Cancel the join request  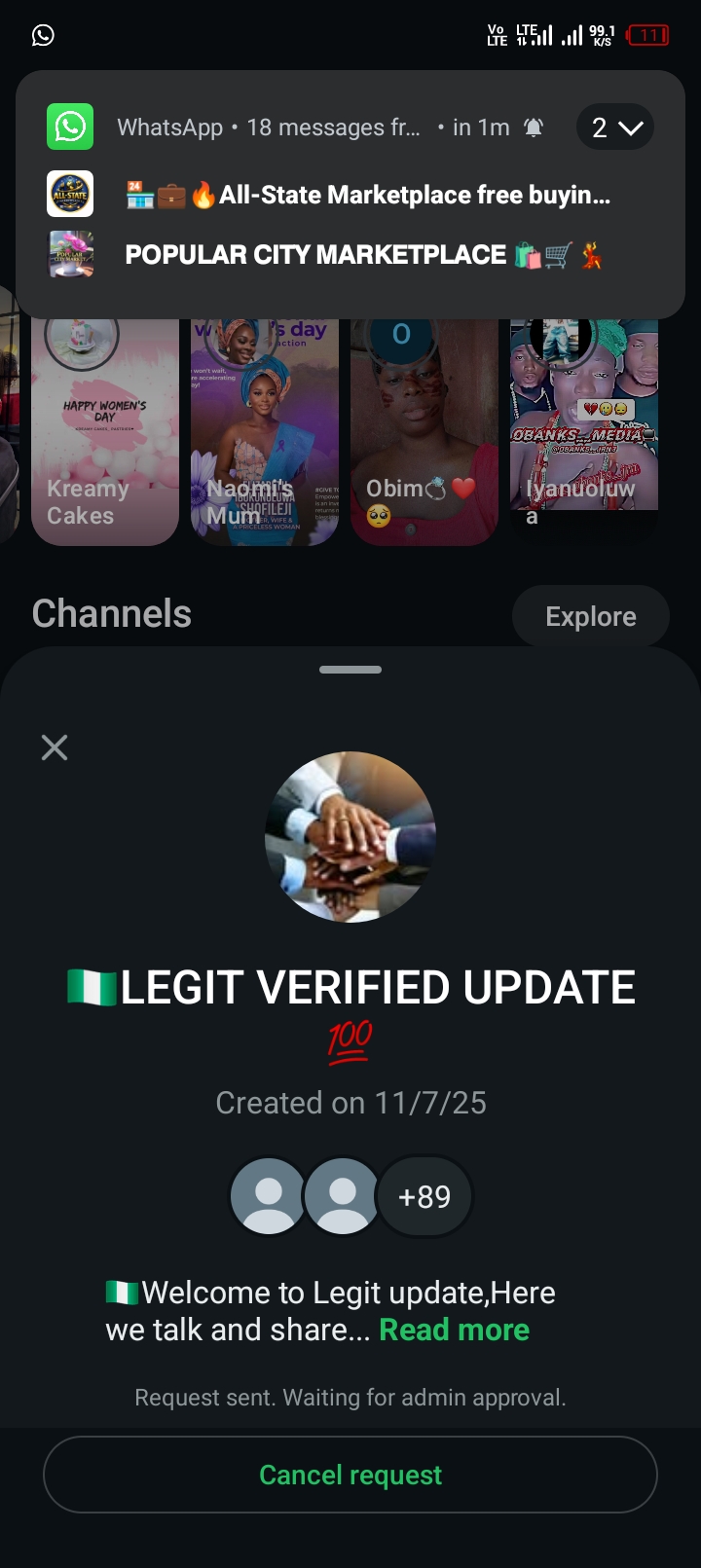350,1475
